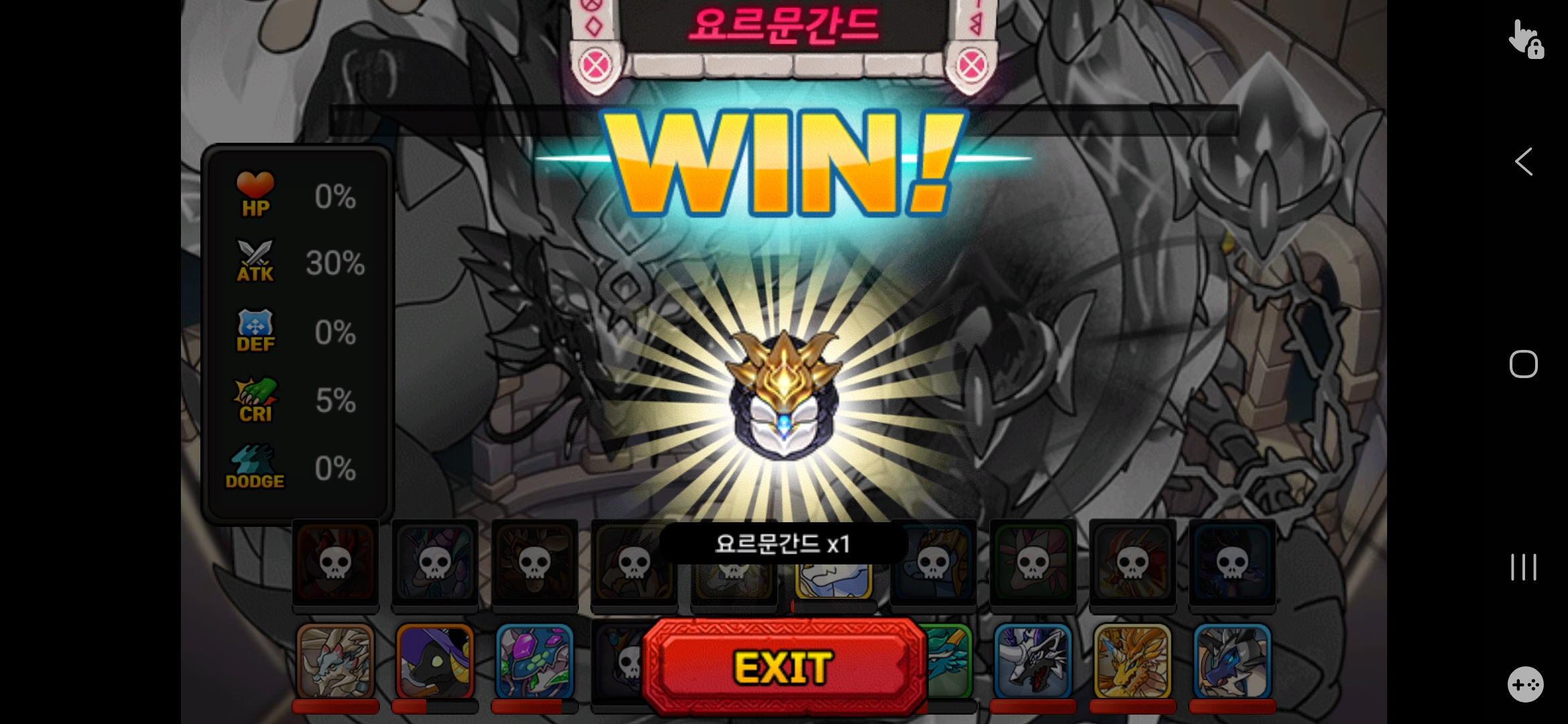Image resolution: width=1568 pixels, height=724 pixels.
Task: Open the recent apps view
Action: [1523, 567]
